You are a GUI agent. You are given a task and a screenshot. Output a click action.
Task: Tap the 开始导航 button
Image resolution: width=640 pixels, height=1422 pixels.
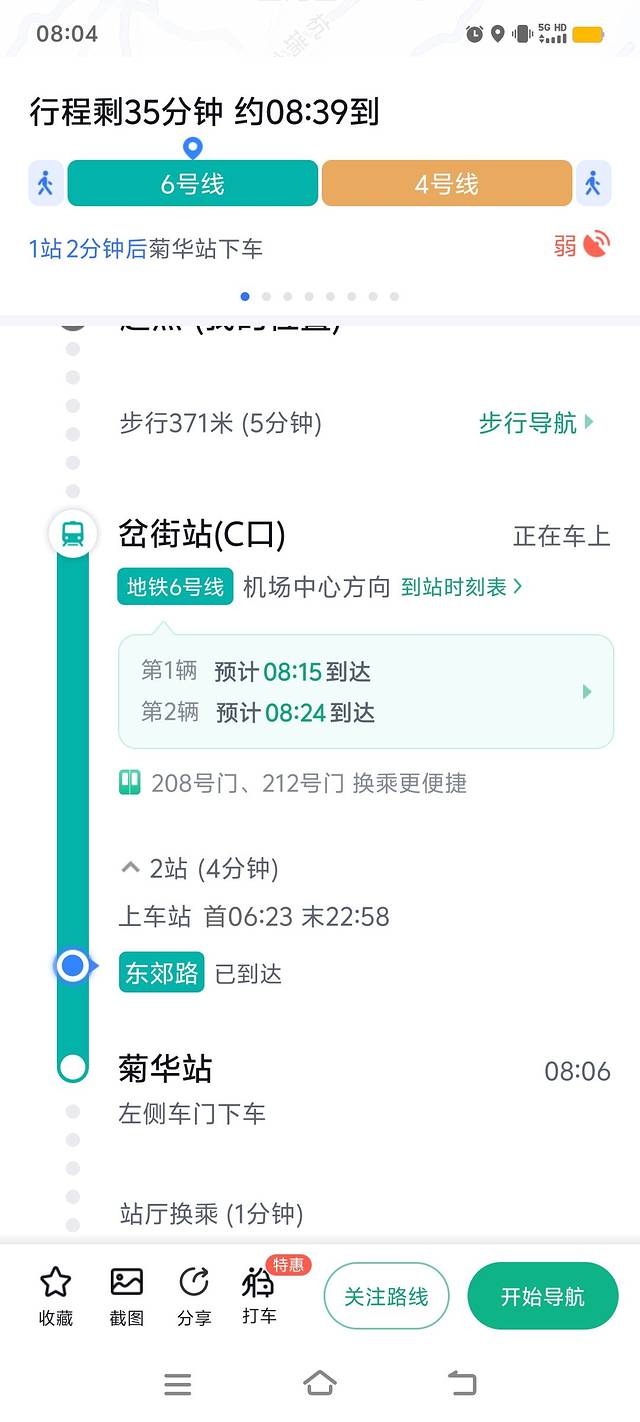click(542, 1297)
